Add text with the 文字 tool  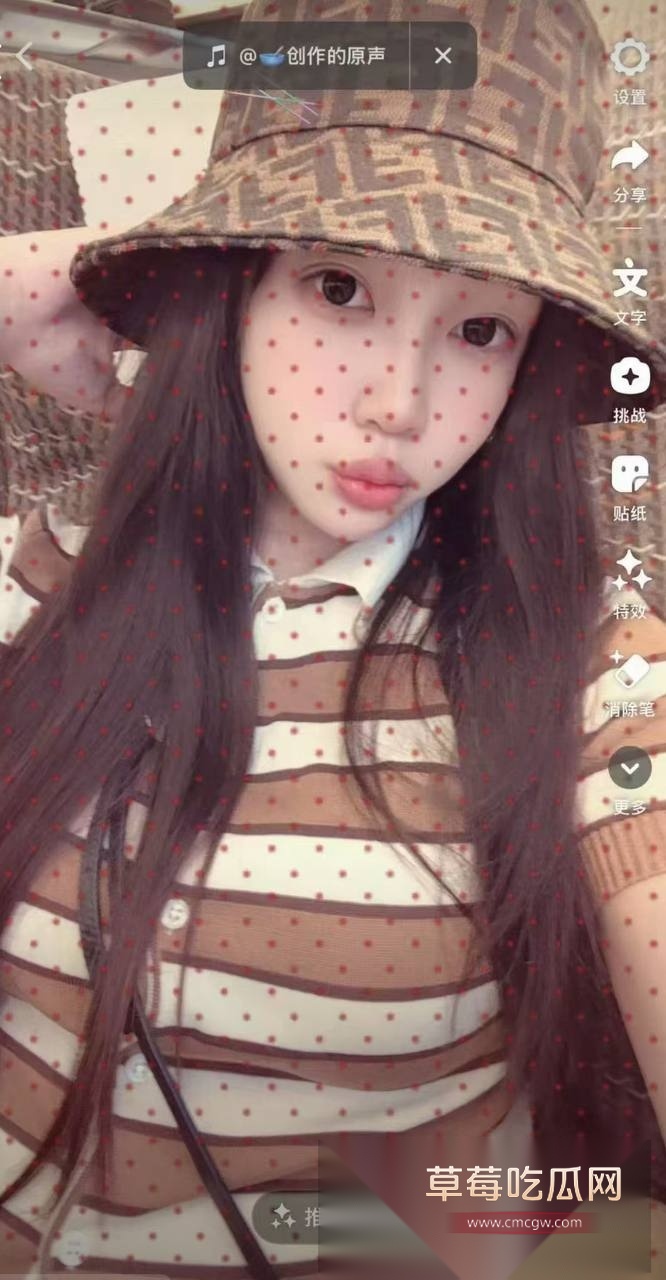coord(629,279)
